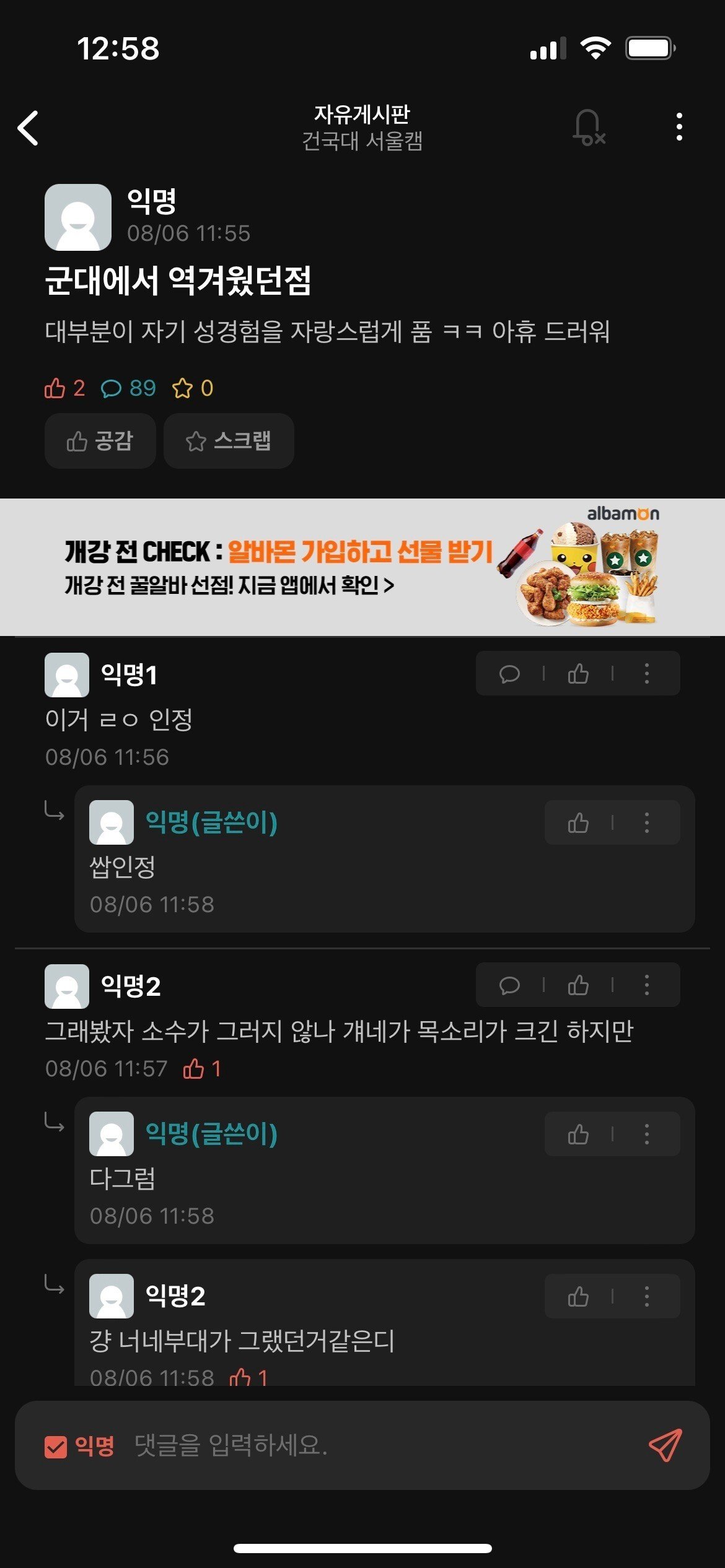Viewport: 725px width, 1568px height.
Task: Focus the 댓글을 입력하세요 comment field
Action: pos(372,1446)
